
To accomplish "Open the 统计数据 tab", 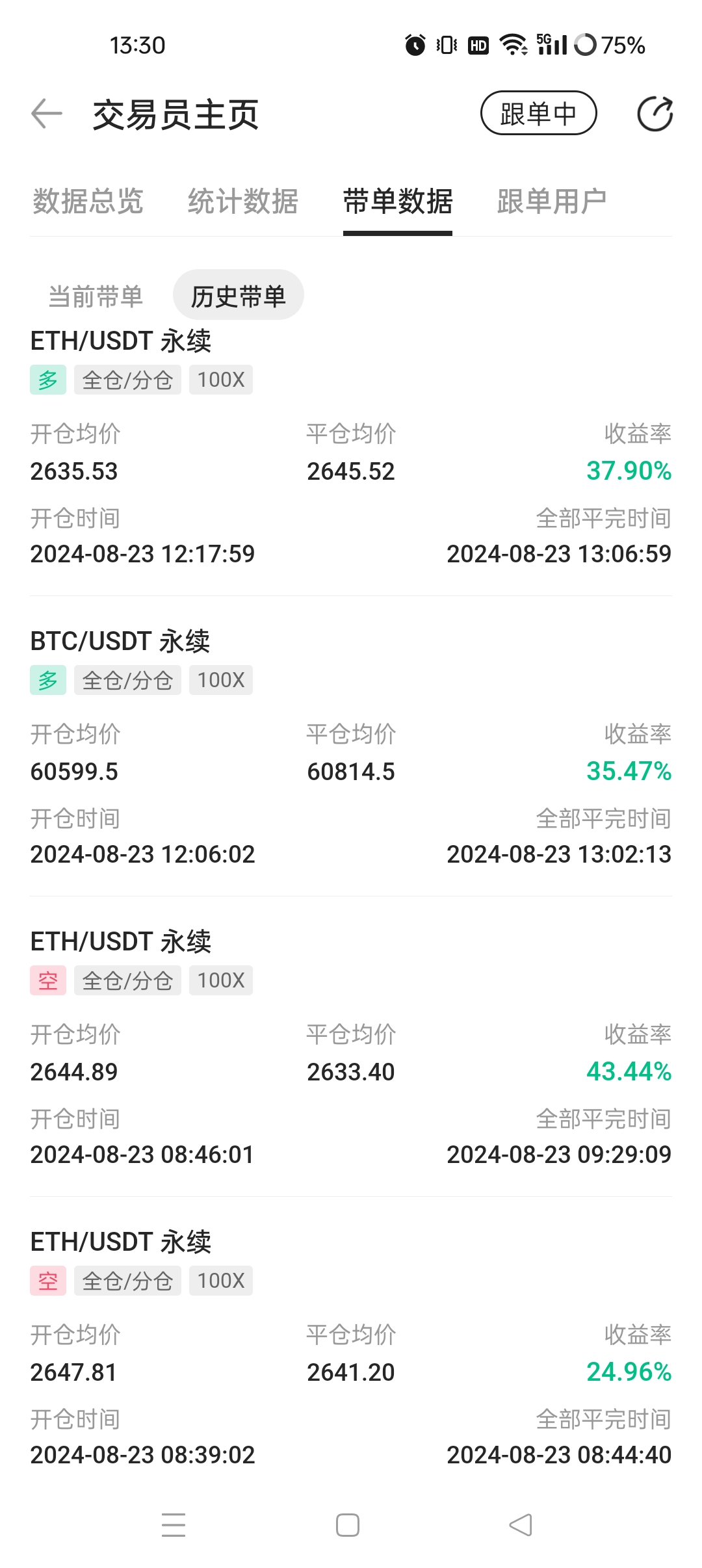I will (x=243, y=202).
